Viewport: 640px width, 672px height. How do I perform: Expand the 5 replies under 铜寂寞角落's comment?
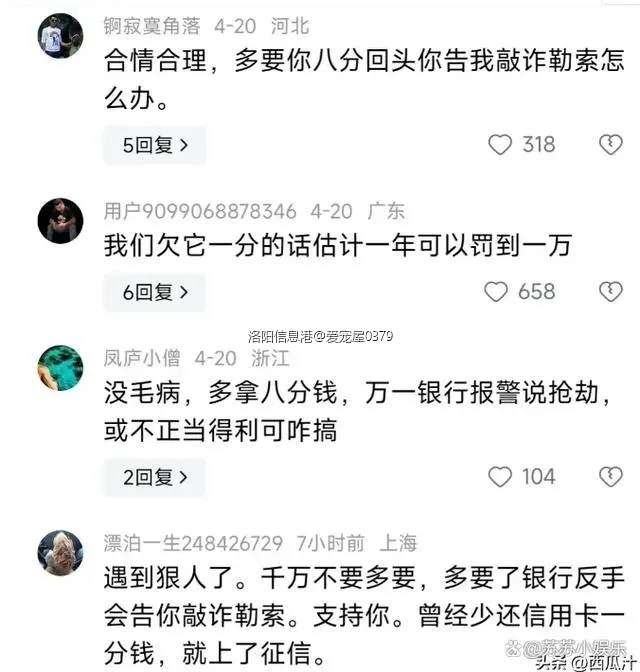coord(155,145)
